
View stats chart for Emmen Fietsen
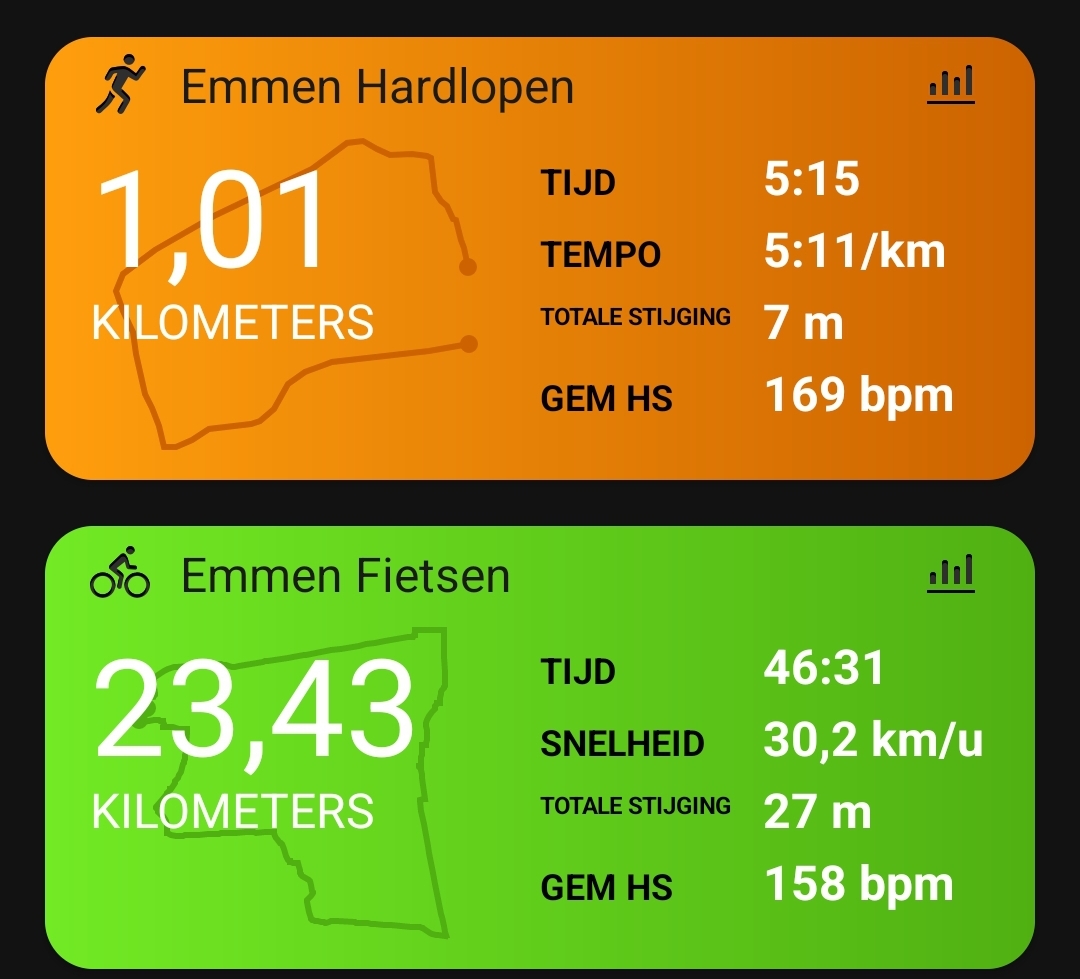(950, 574)
